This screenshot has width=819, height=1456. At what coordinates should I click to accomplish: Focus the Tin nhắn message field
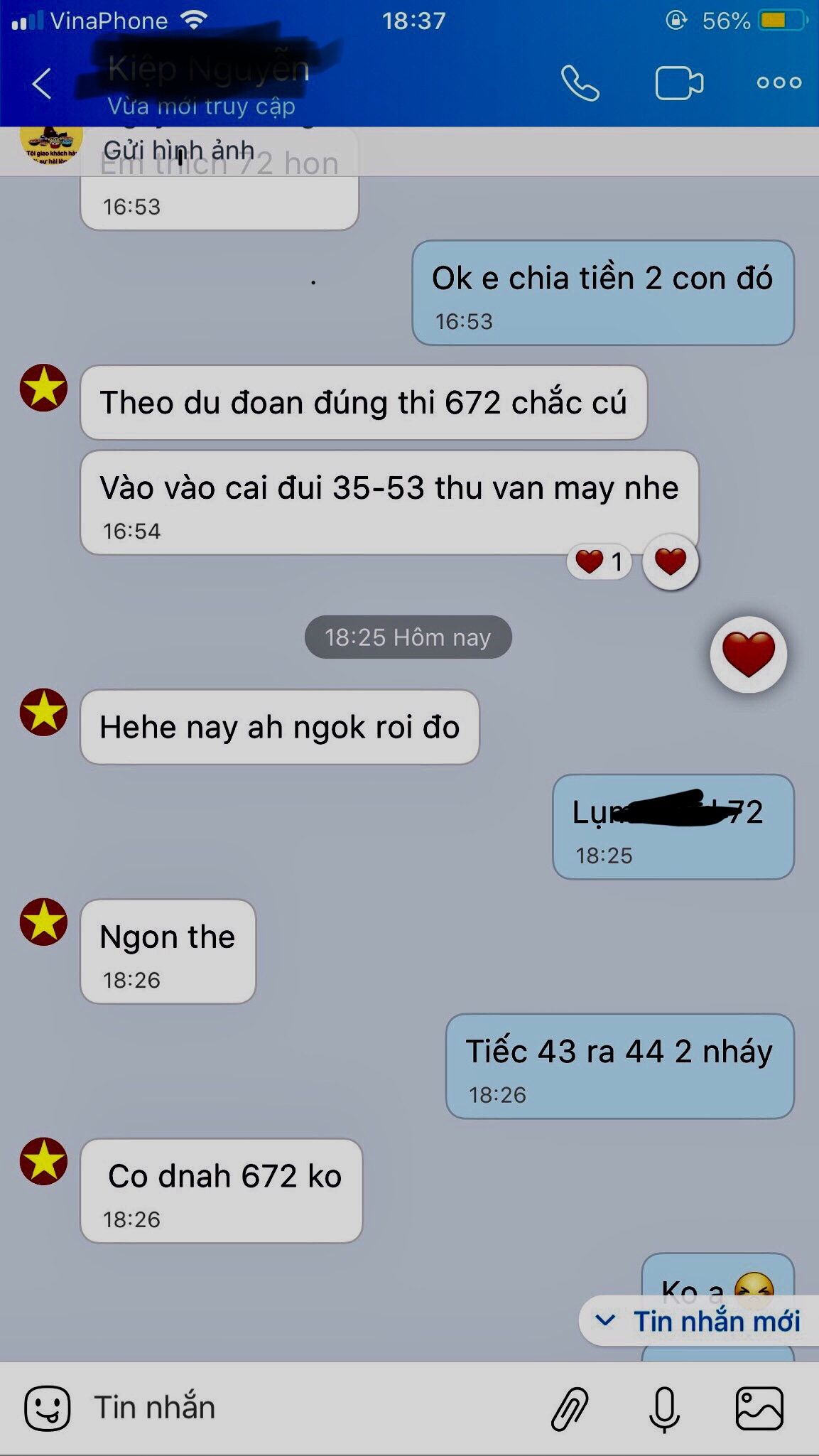click(x=305, y=1408)
